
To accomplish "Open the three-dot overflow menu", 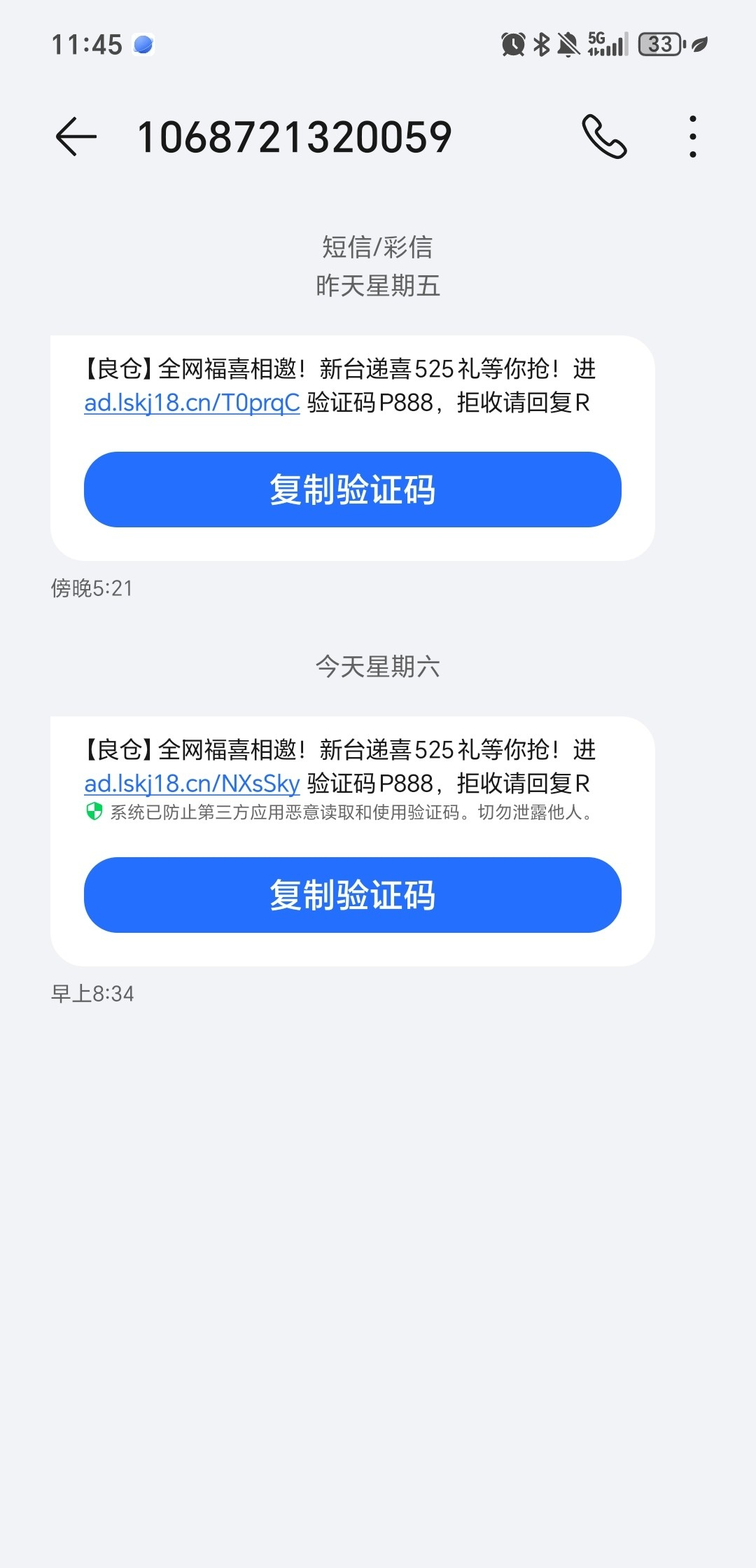I will point(692,136).
